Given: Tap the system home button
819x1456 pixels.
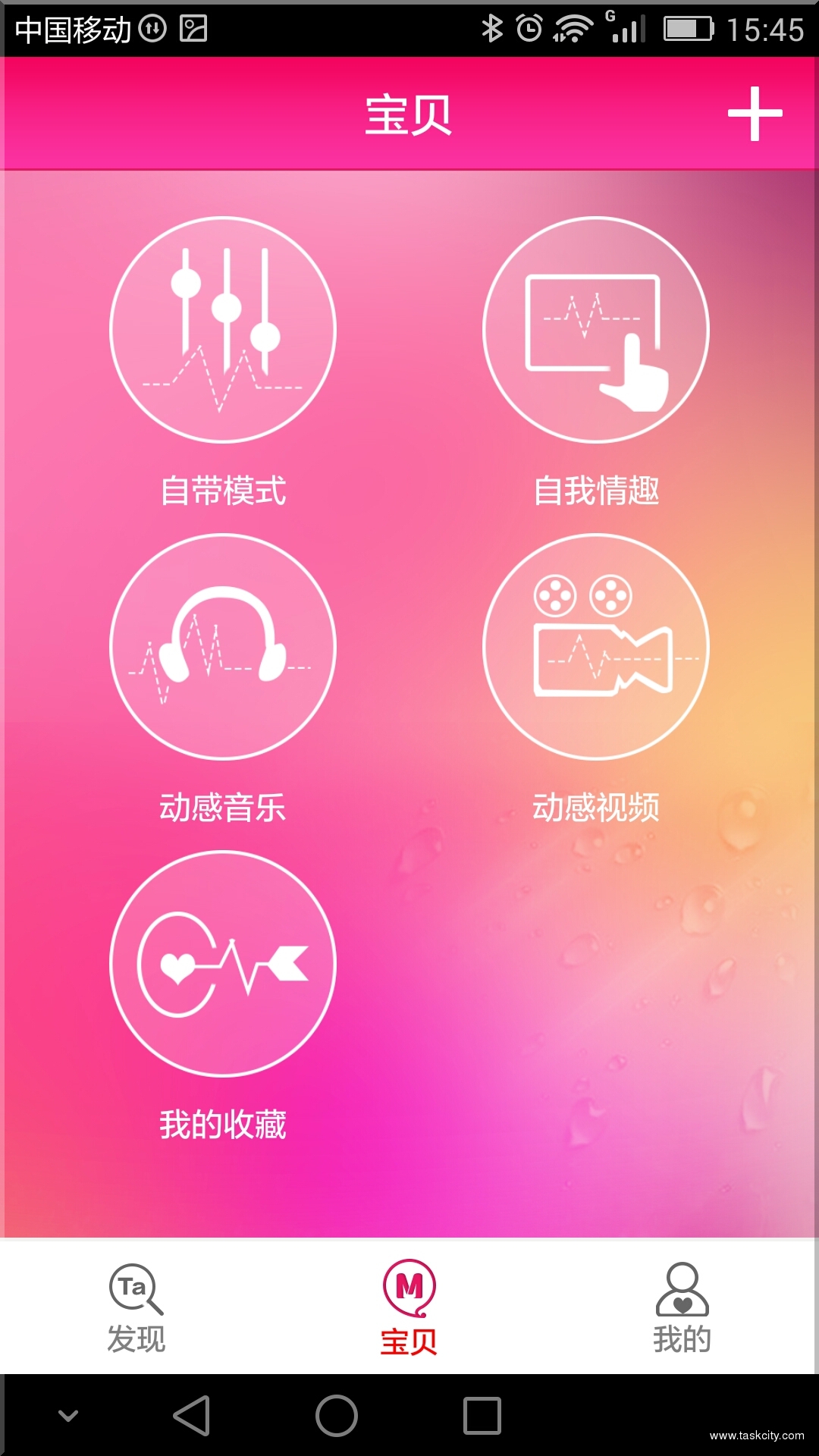Looking at the screenshot, I should click(x=337, y=1415).
